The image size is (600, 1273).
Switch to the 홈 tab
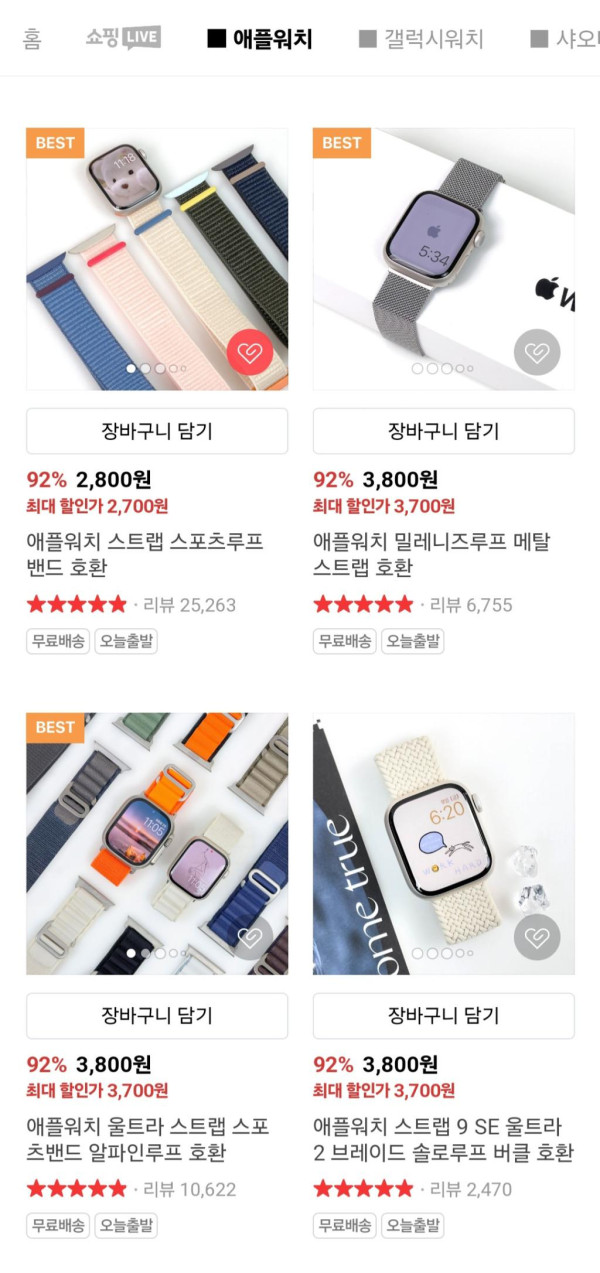pyautogui.click(x=32, y=40)
